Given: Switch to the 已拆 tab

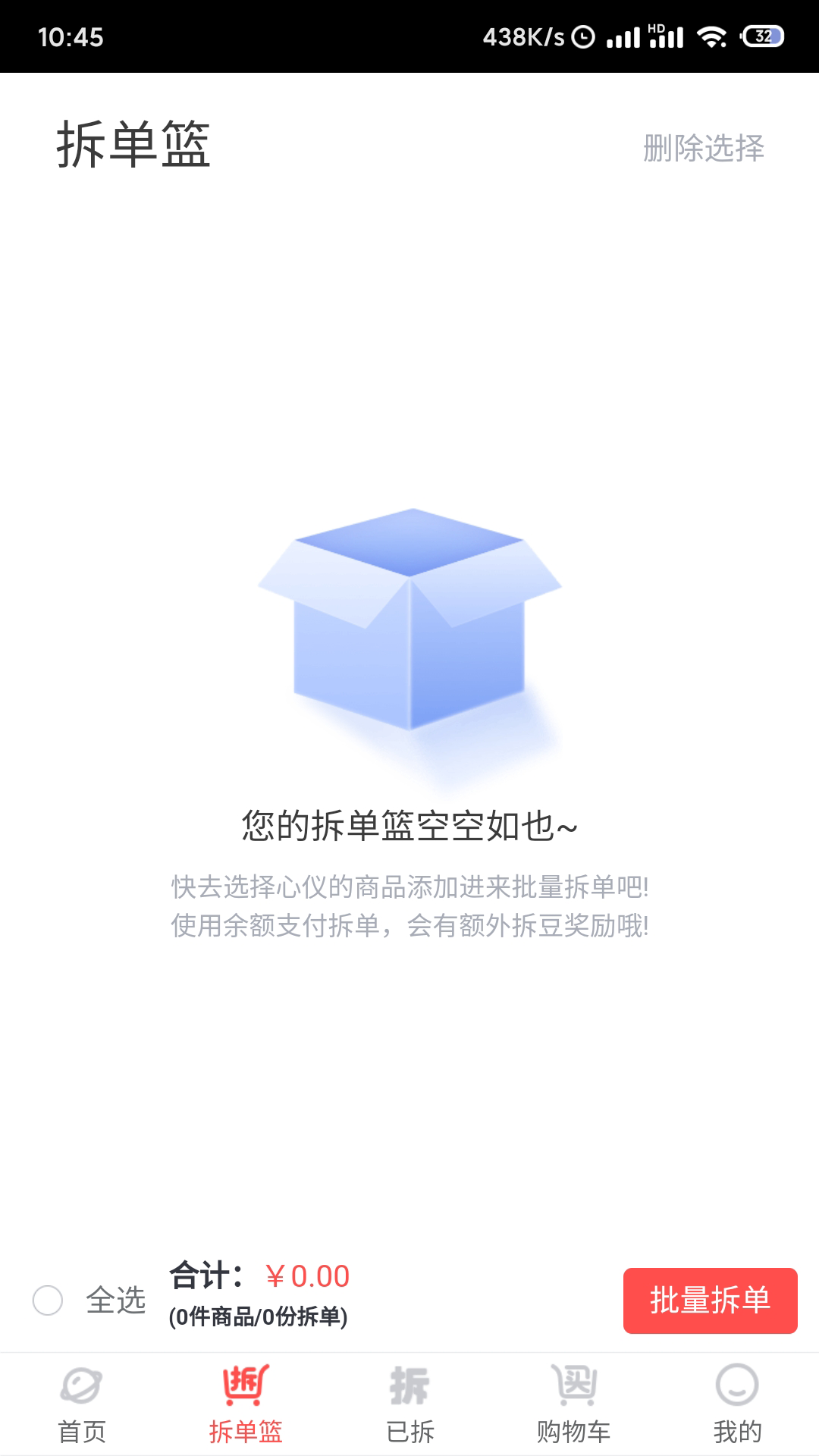Looking at the screenshot, I should [x=409, y=1404].
